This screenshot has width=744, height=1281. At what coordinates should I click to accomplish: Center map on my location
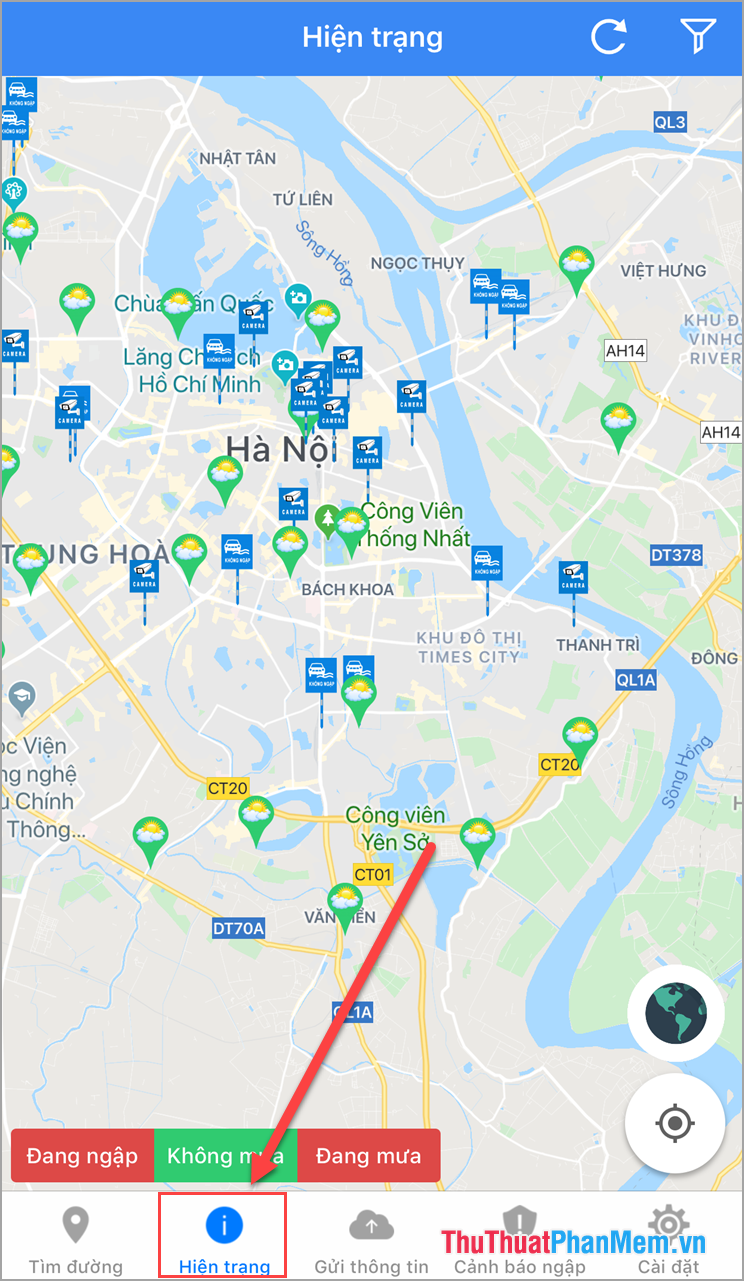tap(675, 1123)
